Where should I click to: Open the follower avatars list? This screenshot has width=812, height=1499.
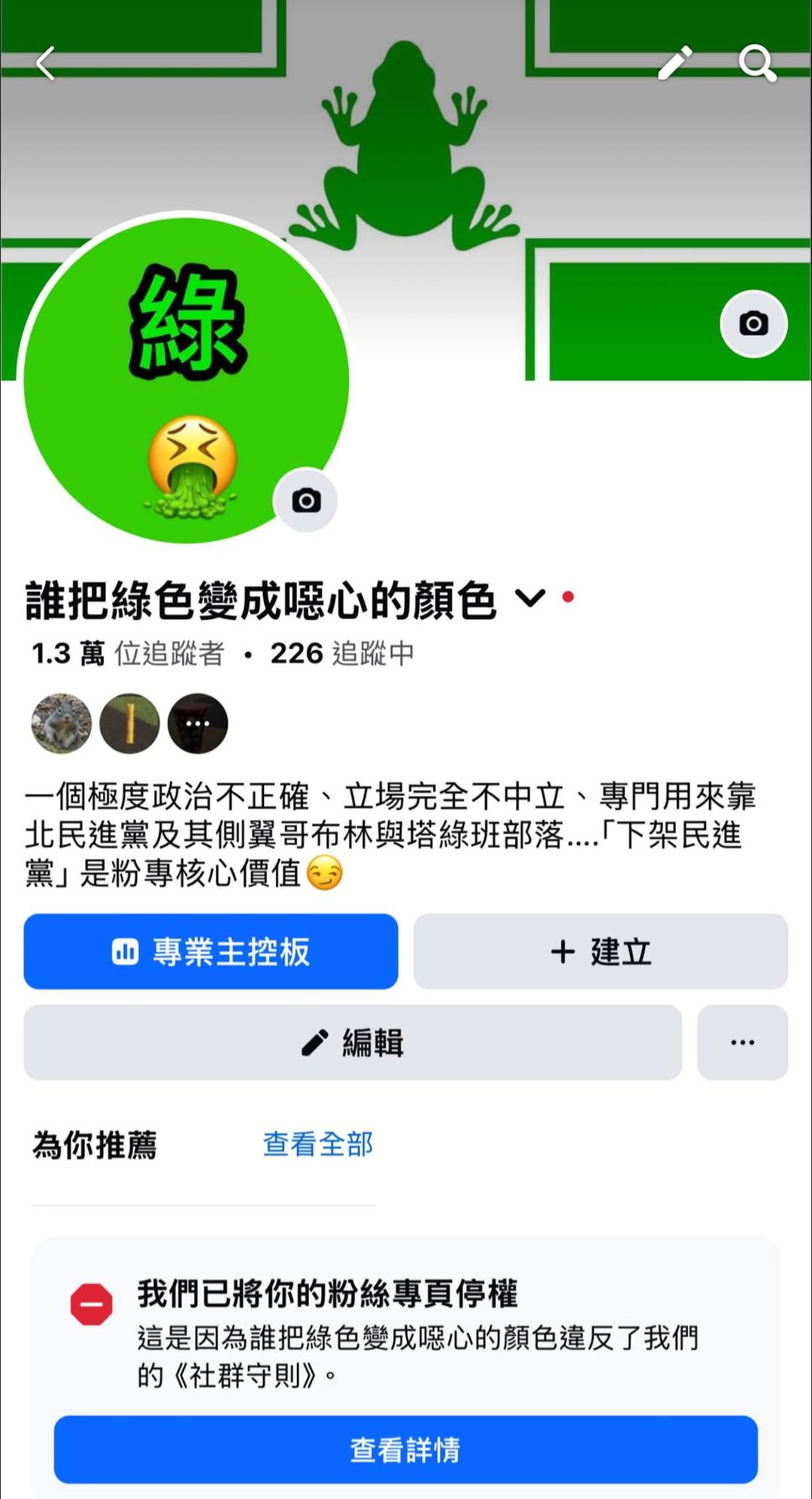pyautogui.click(x=129, y=724)
